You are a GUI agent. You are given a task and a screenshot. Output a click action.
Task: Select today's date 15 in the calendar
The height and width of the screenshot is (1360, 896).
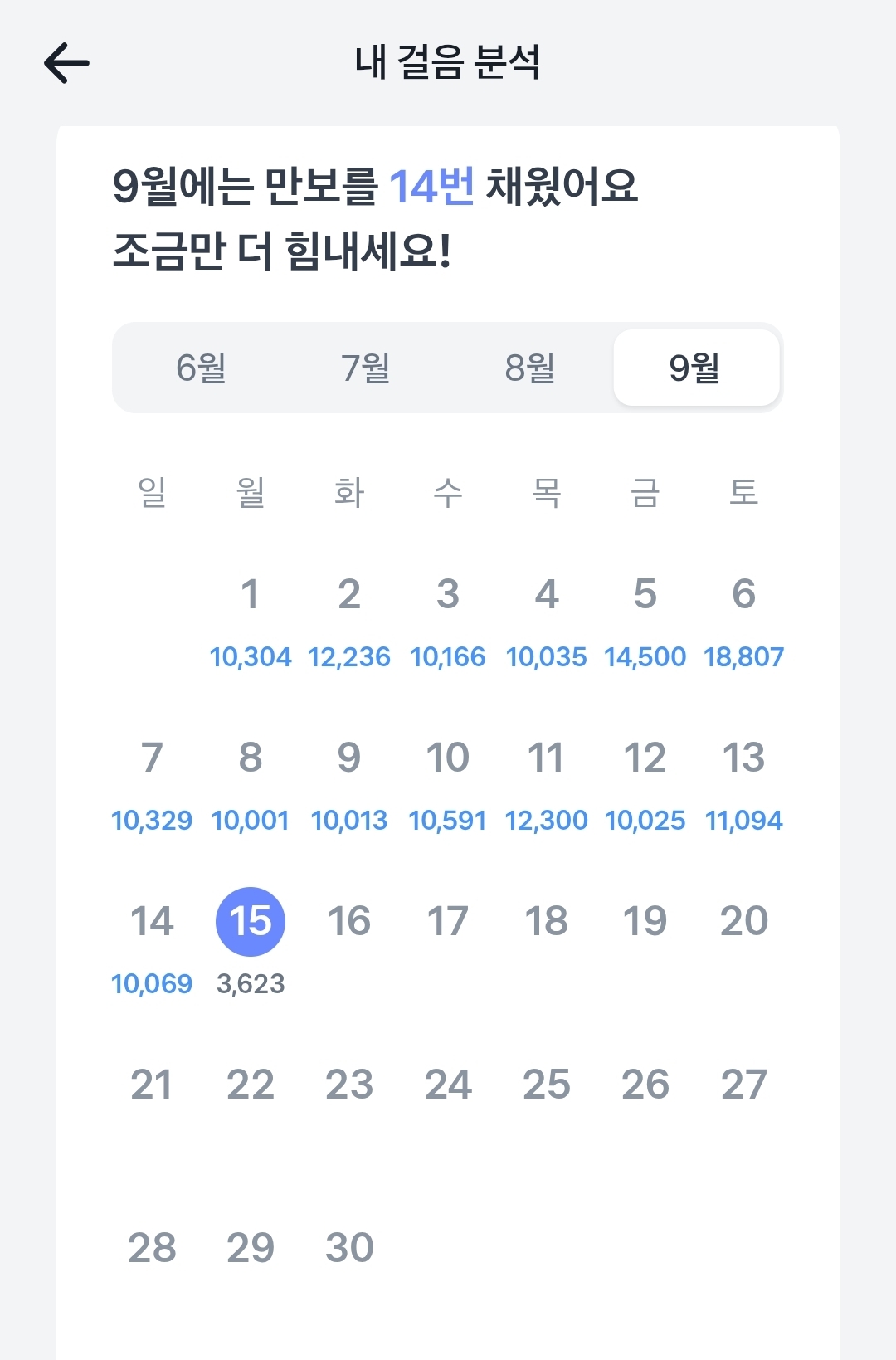coord(251,921)
